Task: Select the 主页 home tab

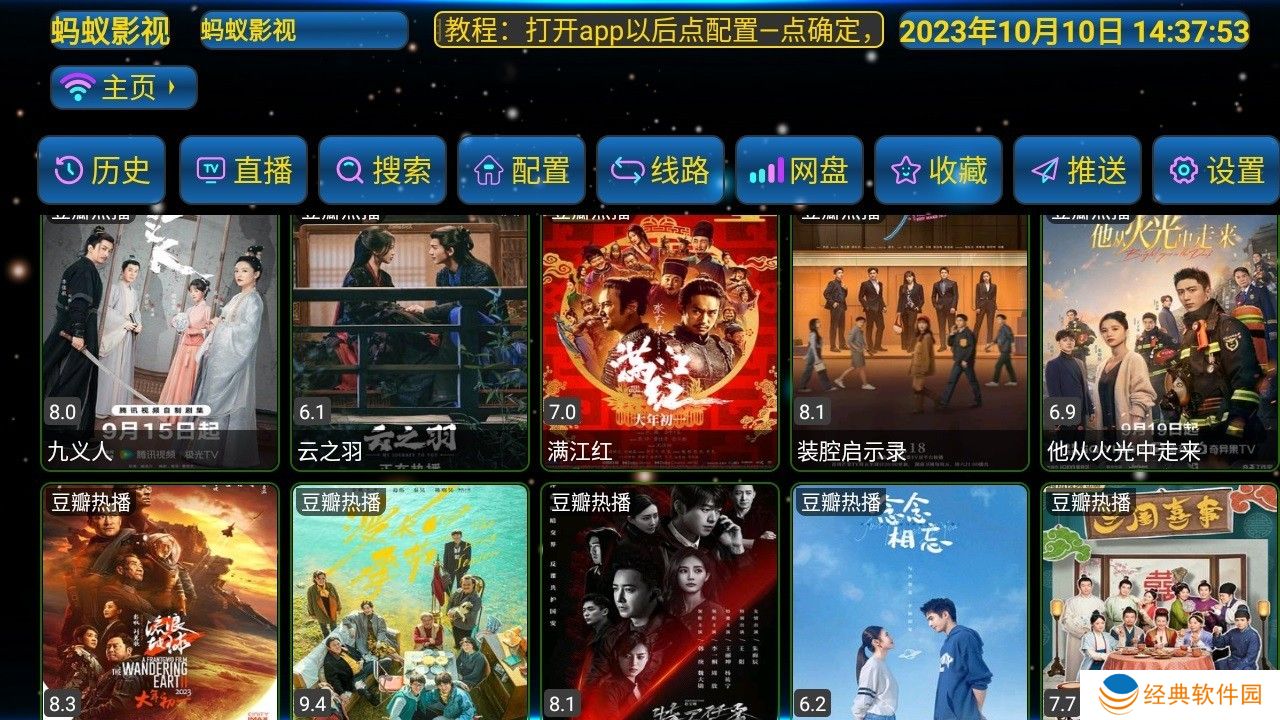Action: click(x=124, y=88)
